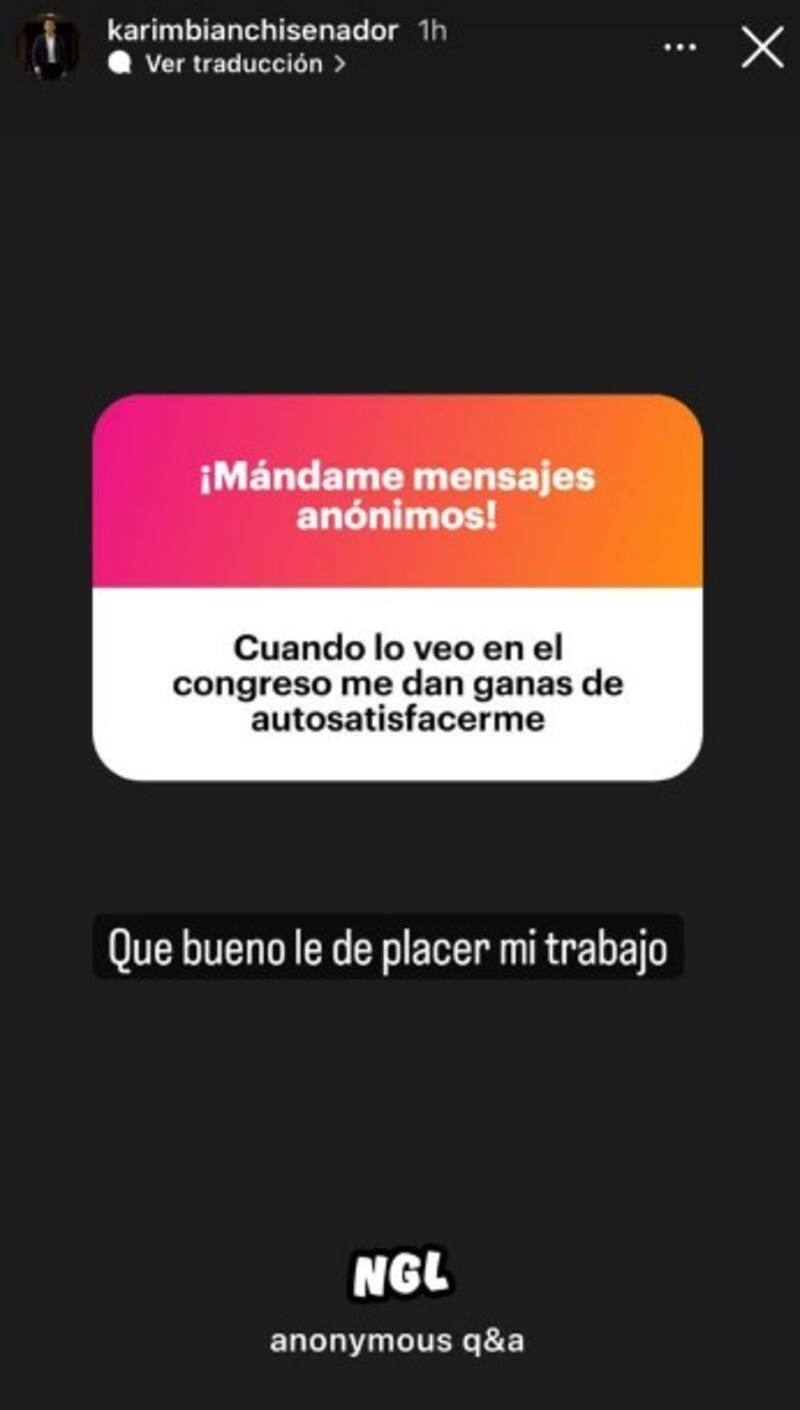This screenshot has width=800, height=1410.
Task: Open the karimbianchisenador username
Action: 252,30
